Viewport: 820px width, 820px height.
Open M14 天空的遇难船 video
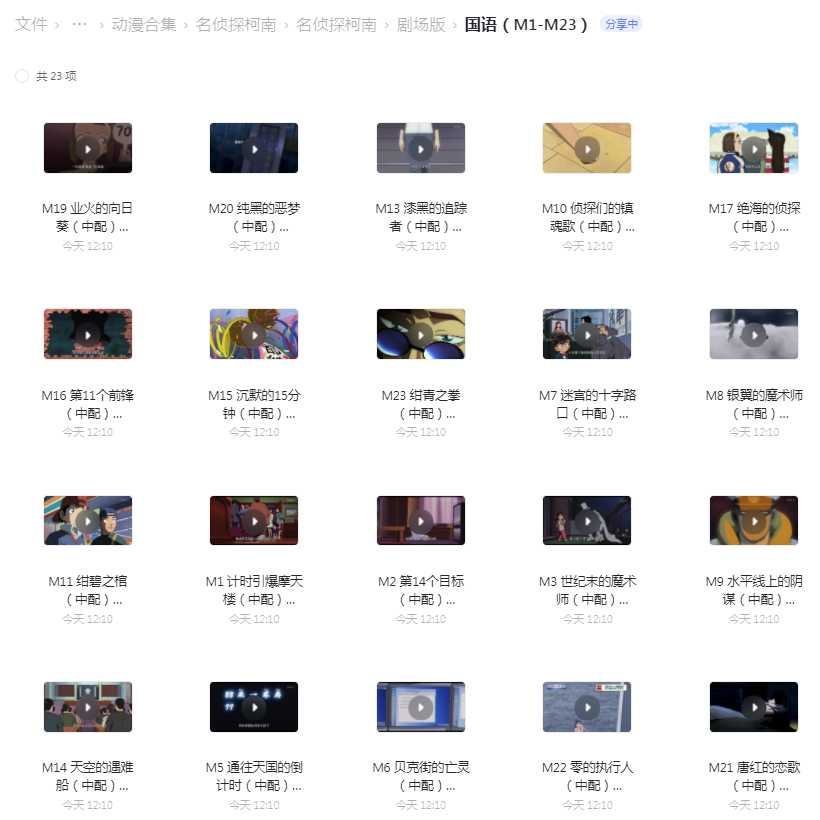click(x=88, y=707)
